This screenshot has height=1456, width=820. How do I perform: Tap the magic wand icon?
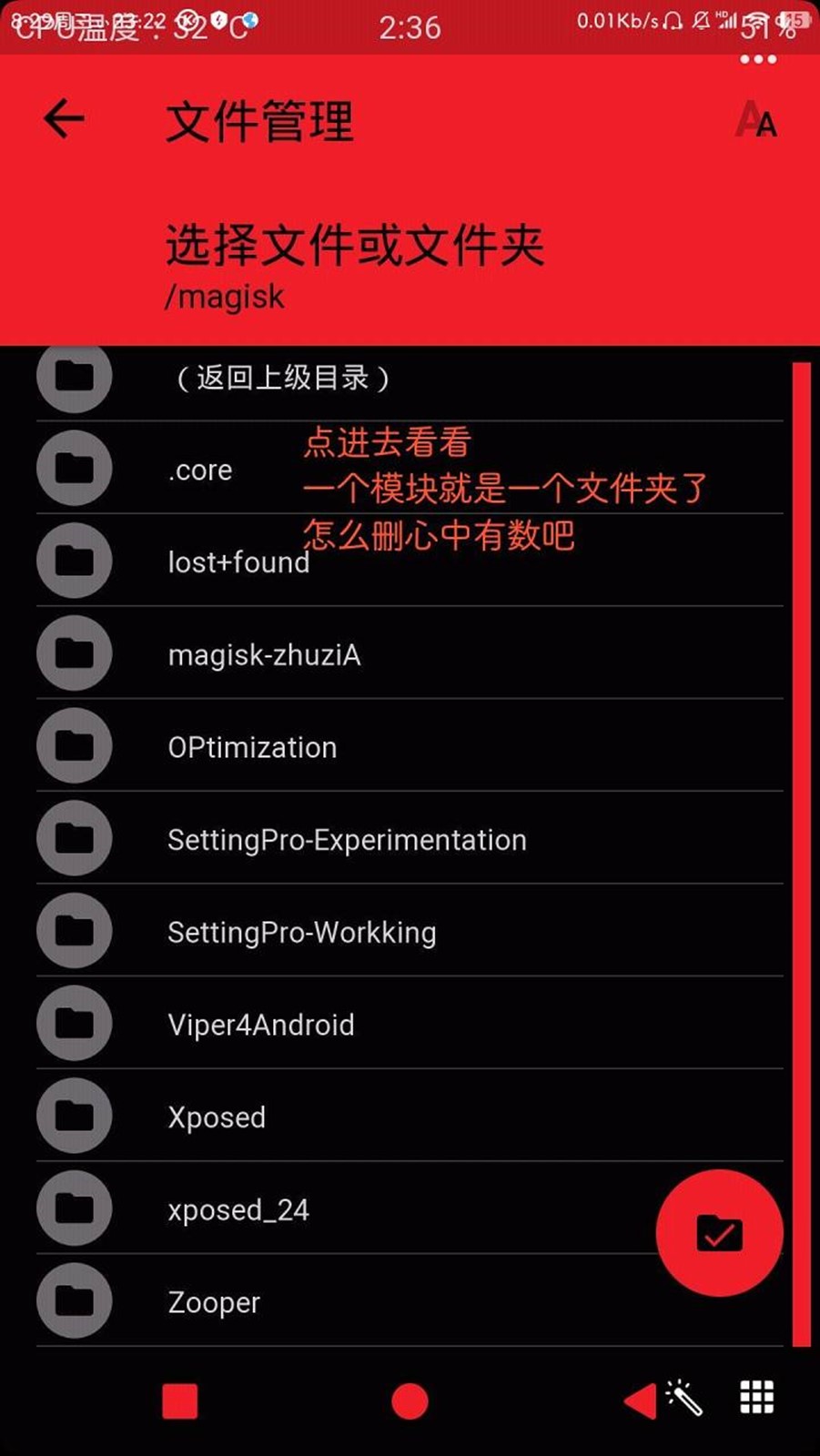coord(685,1398)
